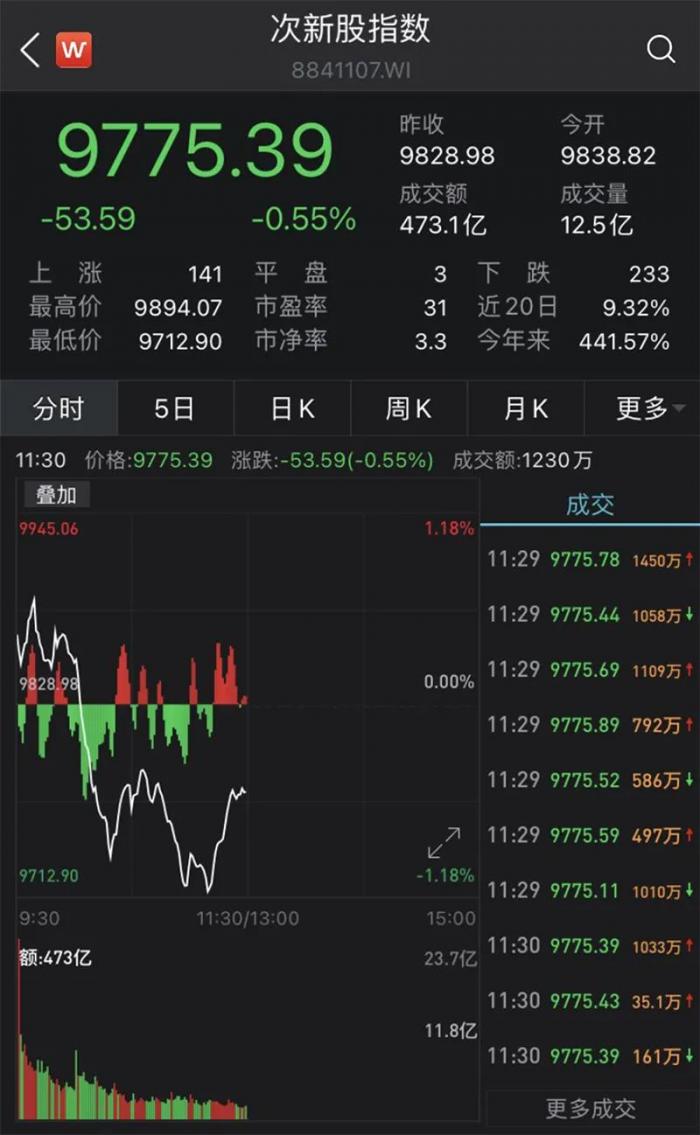The image size is (700, 1135).
Task: Show the 日K daily candlestick chart
Action: [292, 408]
